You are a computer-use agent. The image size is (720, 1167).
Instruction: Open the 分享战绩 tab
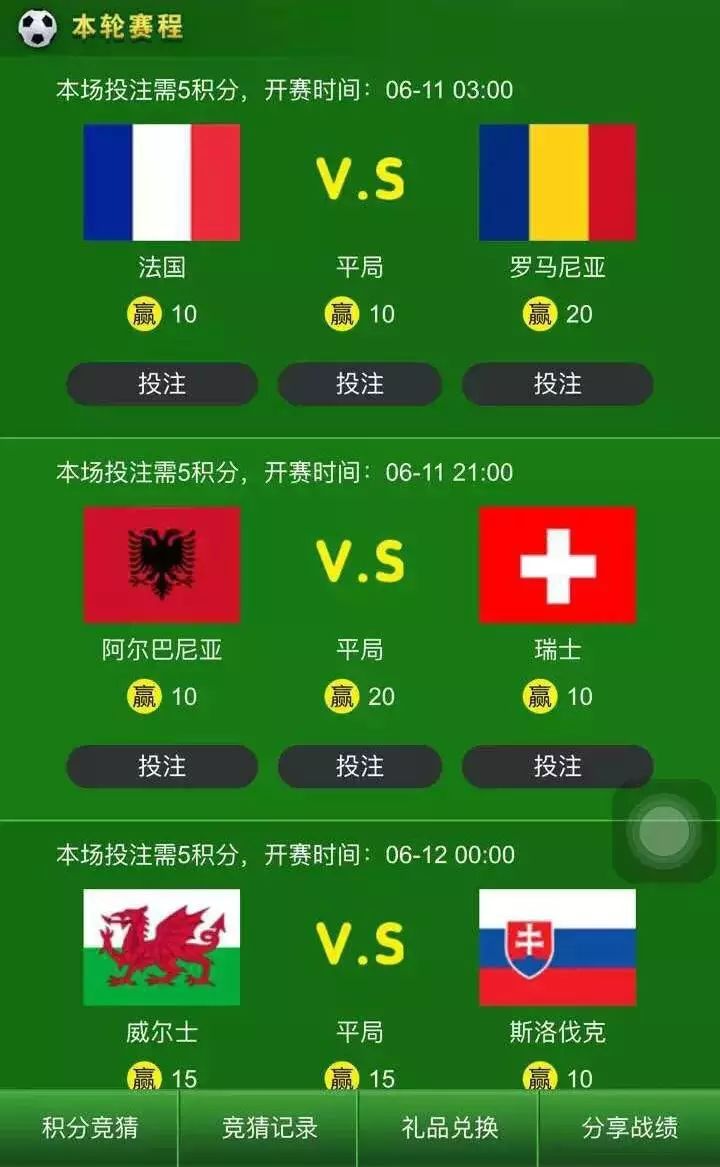pos(629,1128)
